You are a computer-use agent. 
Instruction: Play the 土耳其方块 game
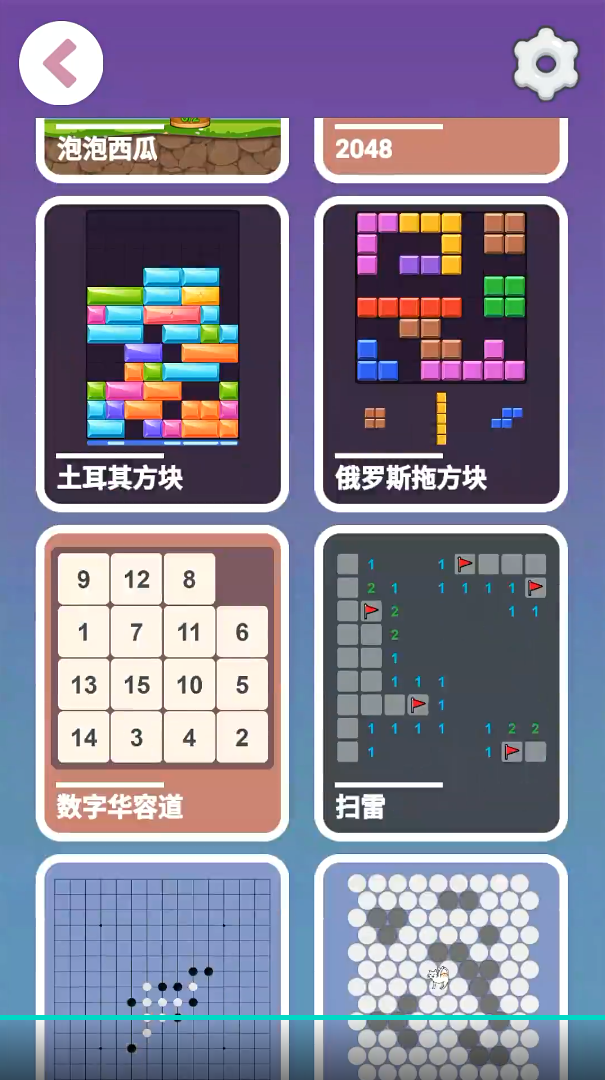(163, 354)
